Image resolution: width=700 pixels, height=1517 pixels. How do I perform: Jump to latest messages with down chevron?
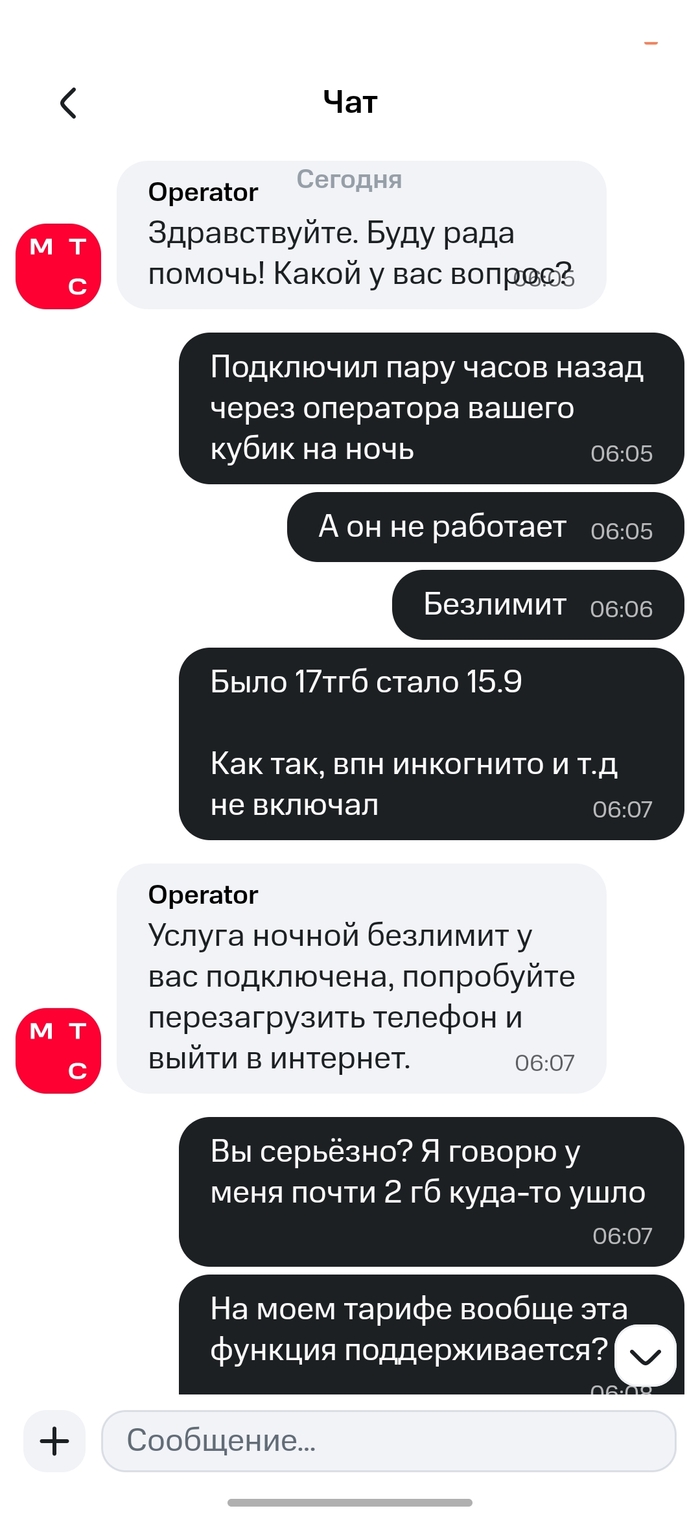[646, 1356]
